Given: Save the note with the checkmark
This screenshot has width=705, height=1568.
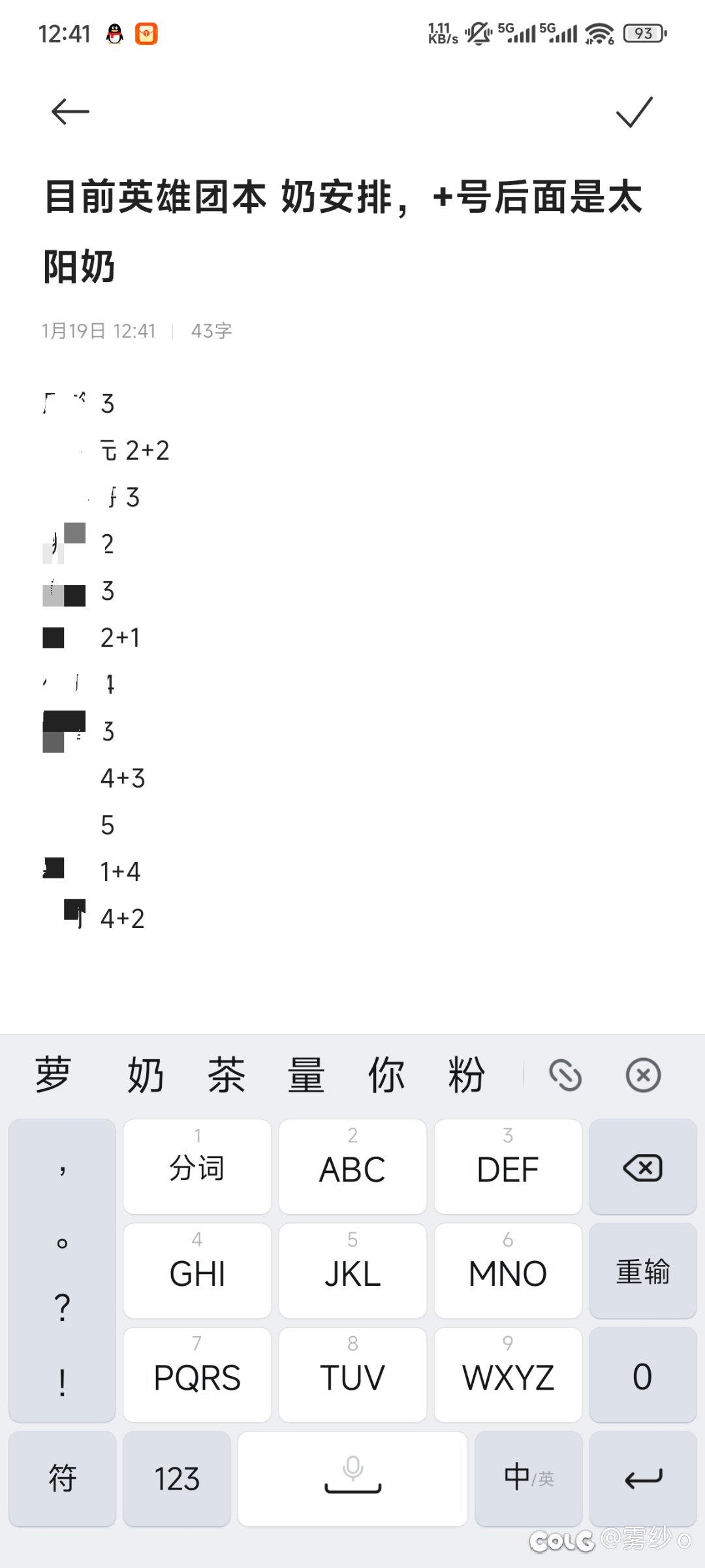Looking at the screenshot, I should point(634,112).
